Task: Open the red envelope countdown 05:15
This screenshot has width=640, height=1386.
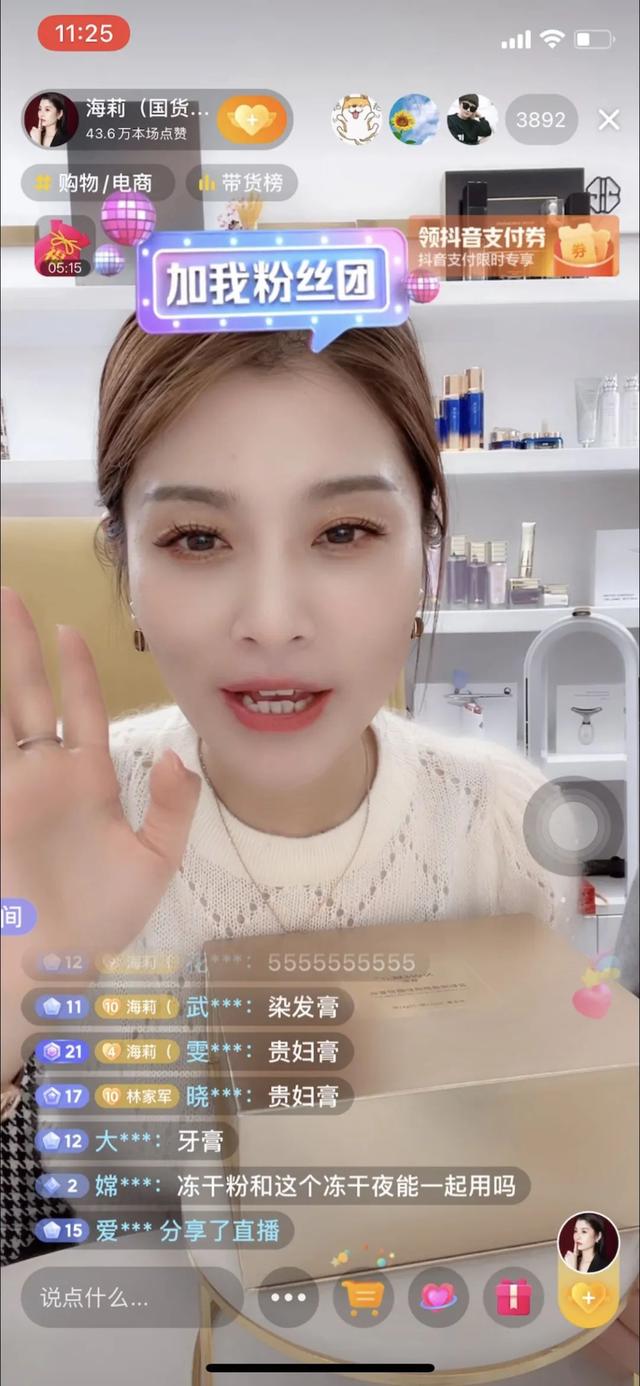Action: click(63, 247)
